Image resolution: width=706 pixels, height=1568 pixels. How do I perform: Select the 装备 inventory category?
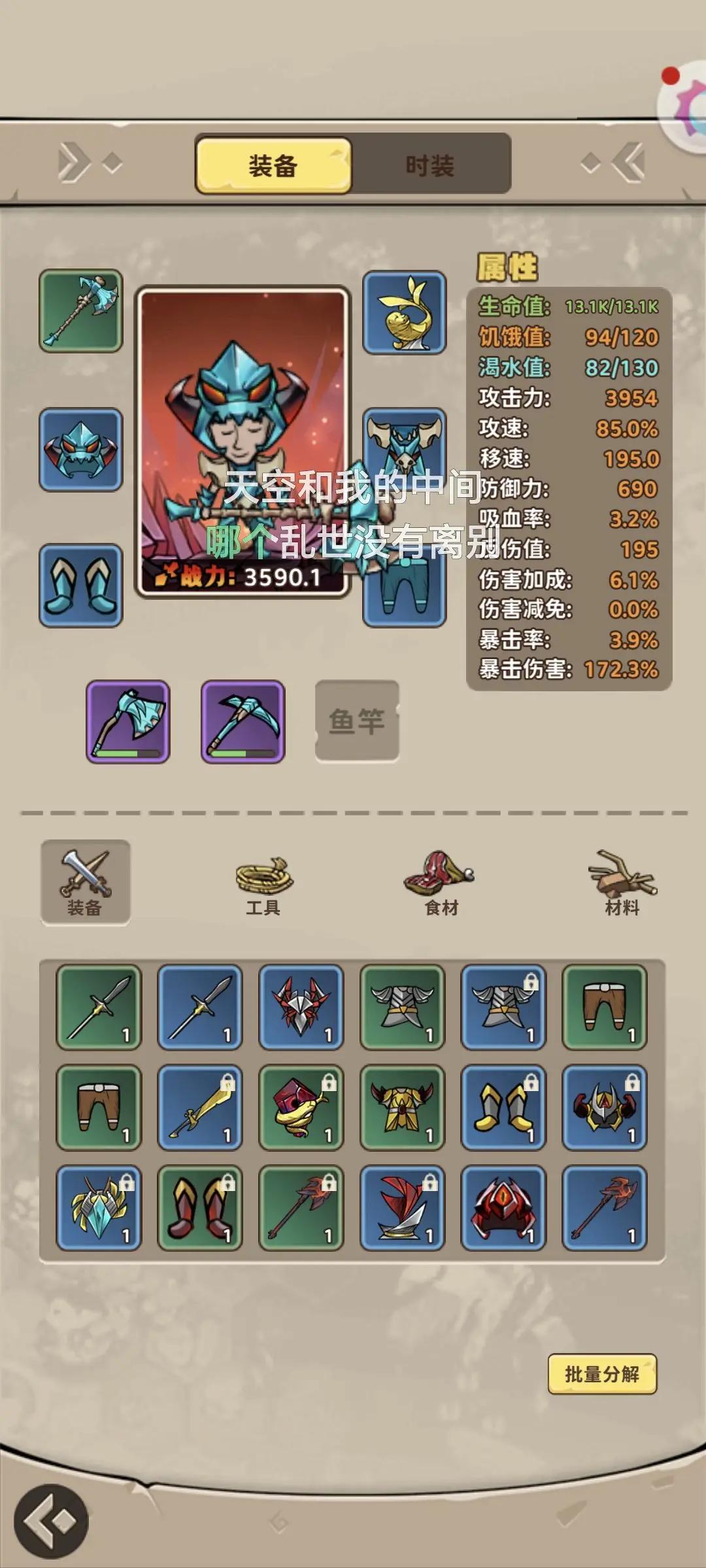pyautogui.click(x=85, y=881)
